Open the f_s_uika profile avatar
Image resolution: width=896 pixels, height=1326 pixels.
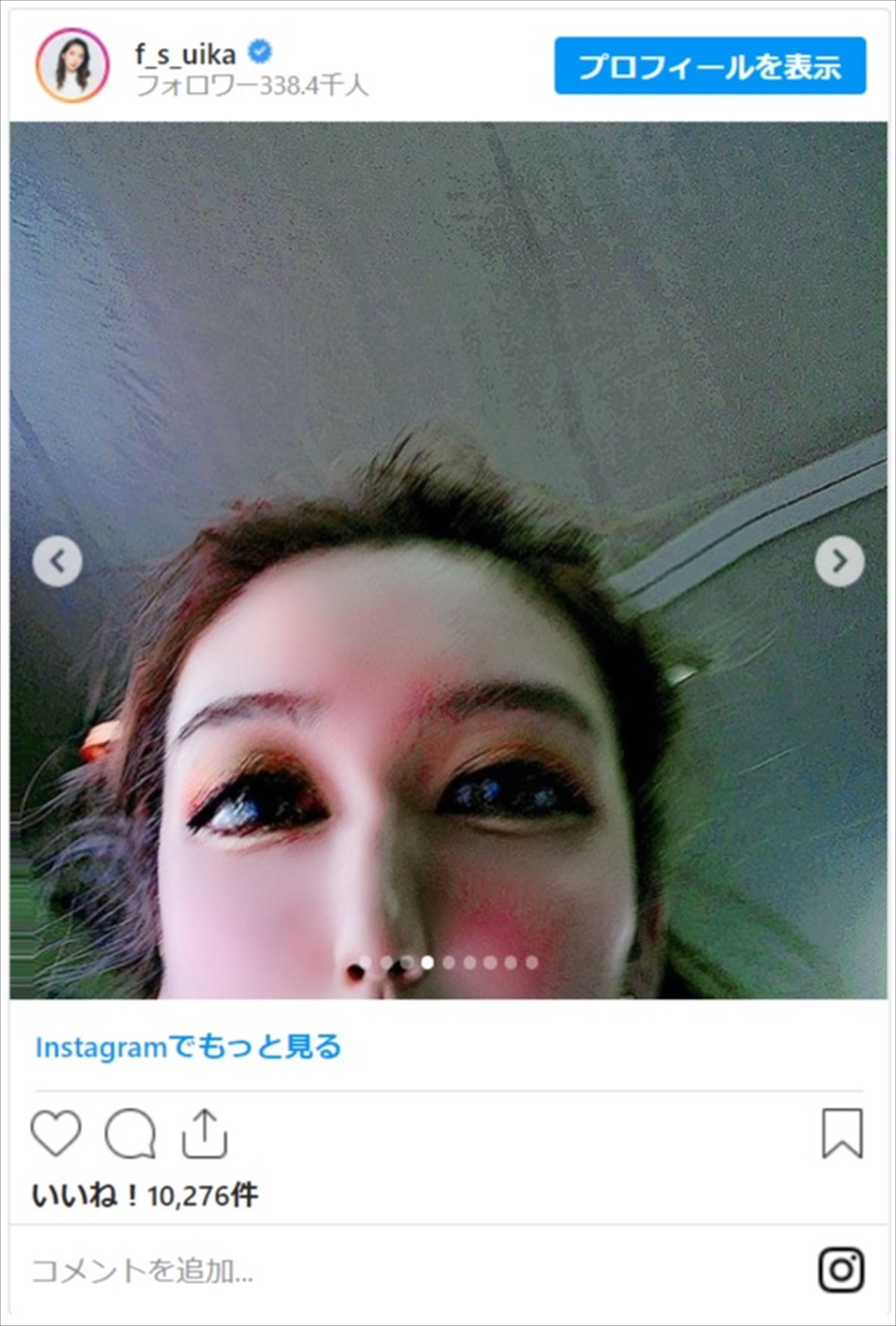[72, 66]
